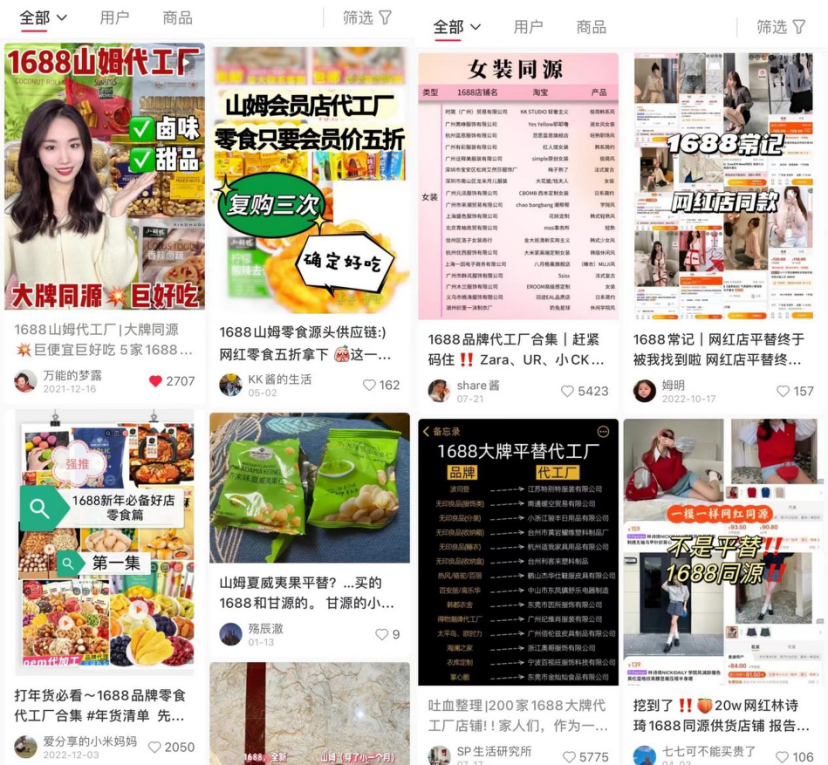The width and height of the screenshot is (828, 765).
Task: Like the post by 七七可不能买贵了
Action: tap(781, 757)
